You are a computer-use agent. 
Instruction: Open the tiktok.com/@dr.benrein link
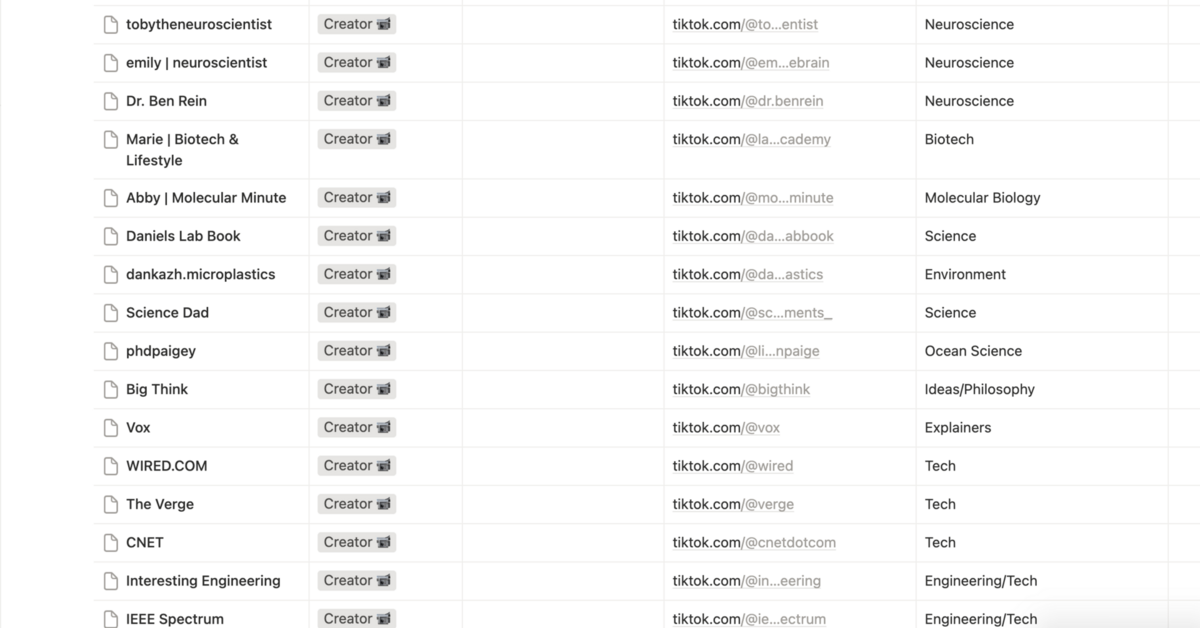(x=747, y=101)
